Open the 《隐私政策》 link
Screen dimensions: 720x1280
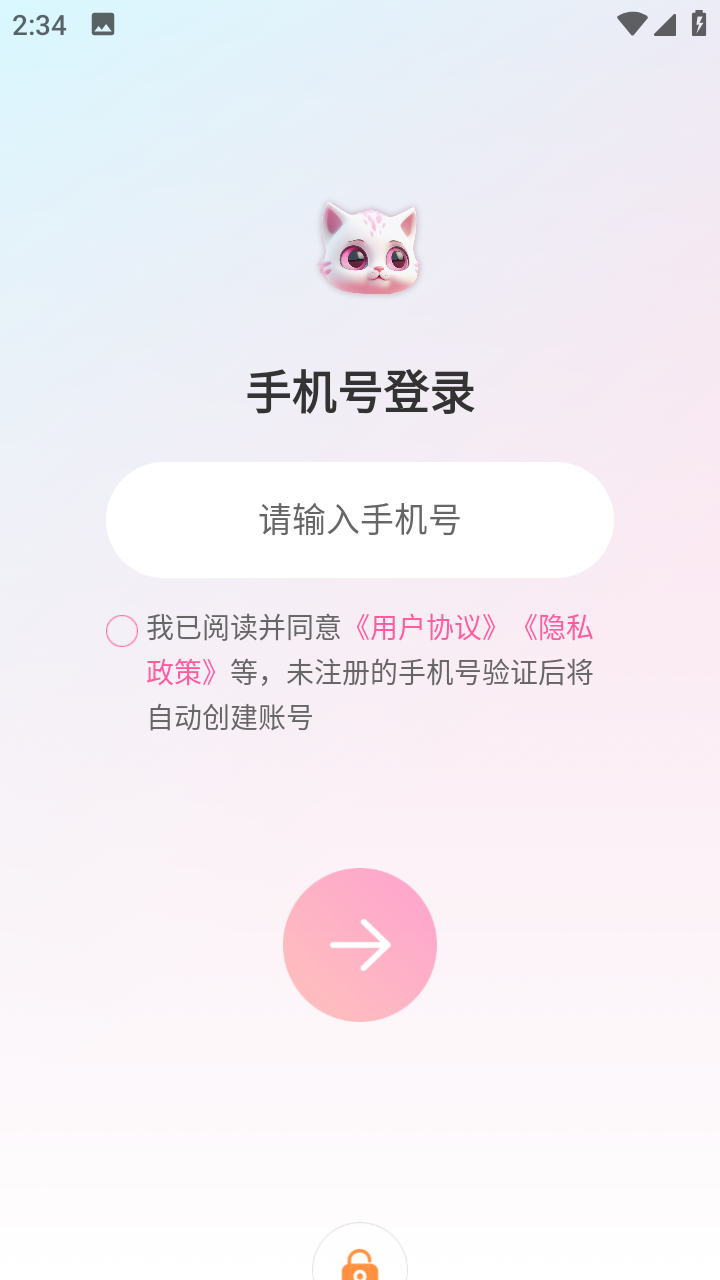click(556, 629)
